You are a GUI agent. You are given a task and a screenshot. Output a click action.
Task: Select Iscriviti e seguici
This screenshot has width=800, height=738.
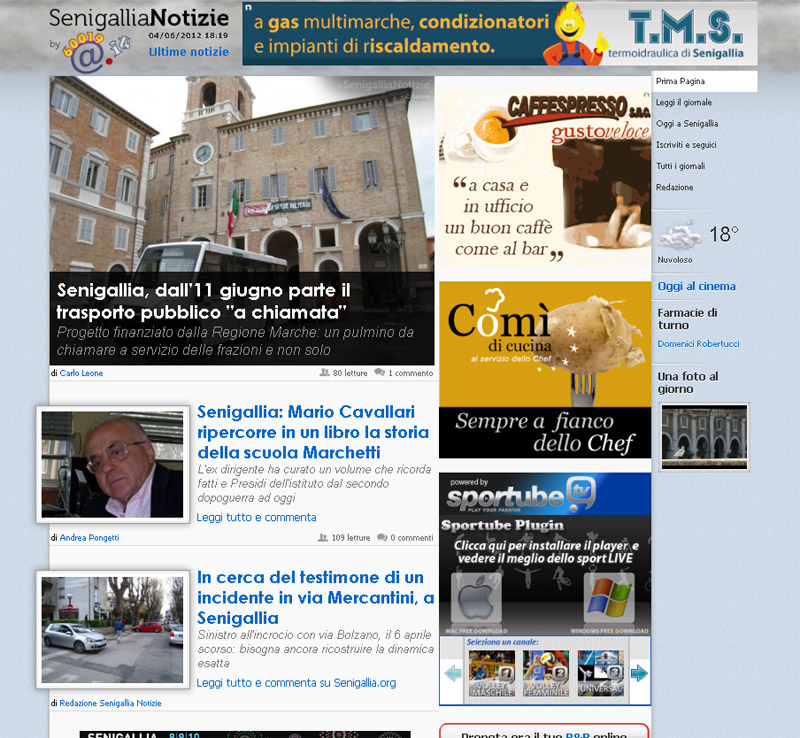685,145
